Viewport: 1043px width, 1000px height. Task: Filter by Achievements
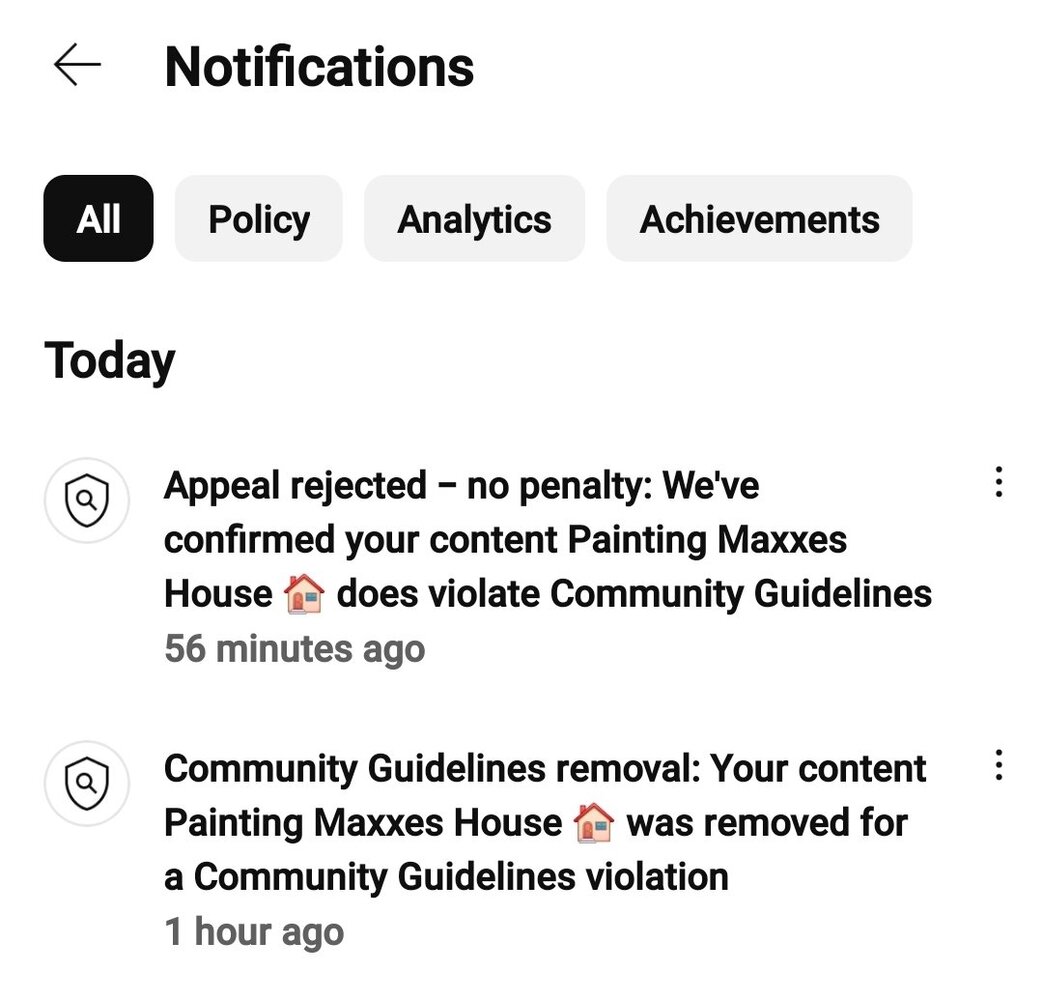[x=759, y=219]
